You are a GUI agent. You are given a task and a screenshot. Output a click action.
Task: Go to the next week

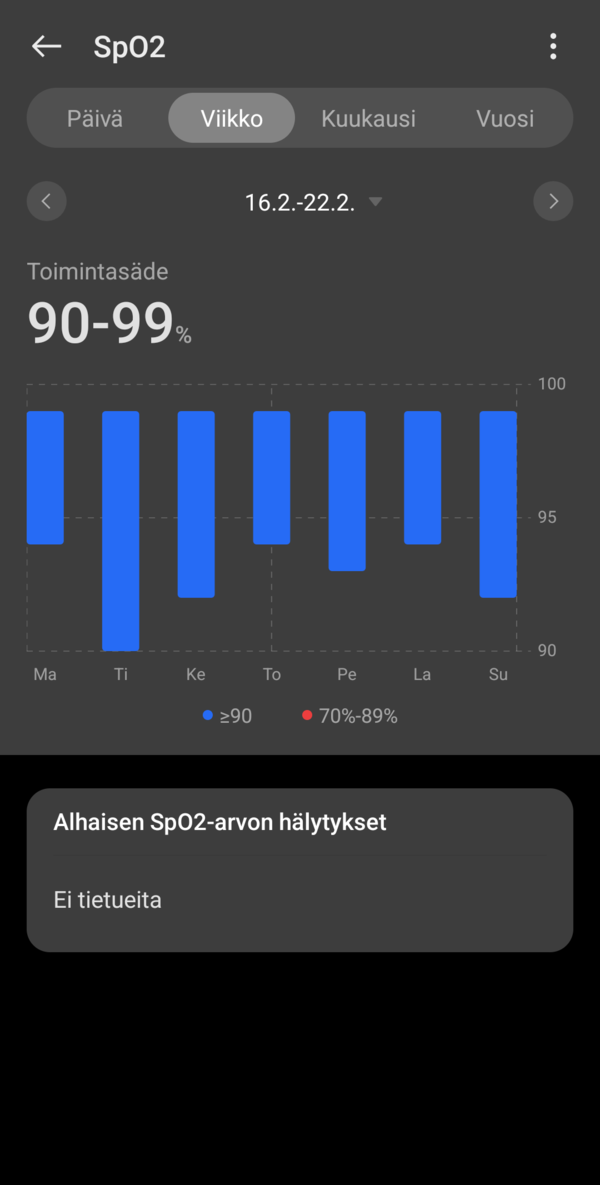click(553, 201)
